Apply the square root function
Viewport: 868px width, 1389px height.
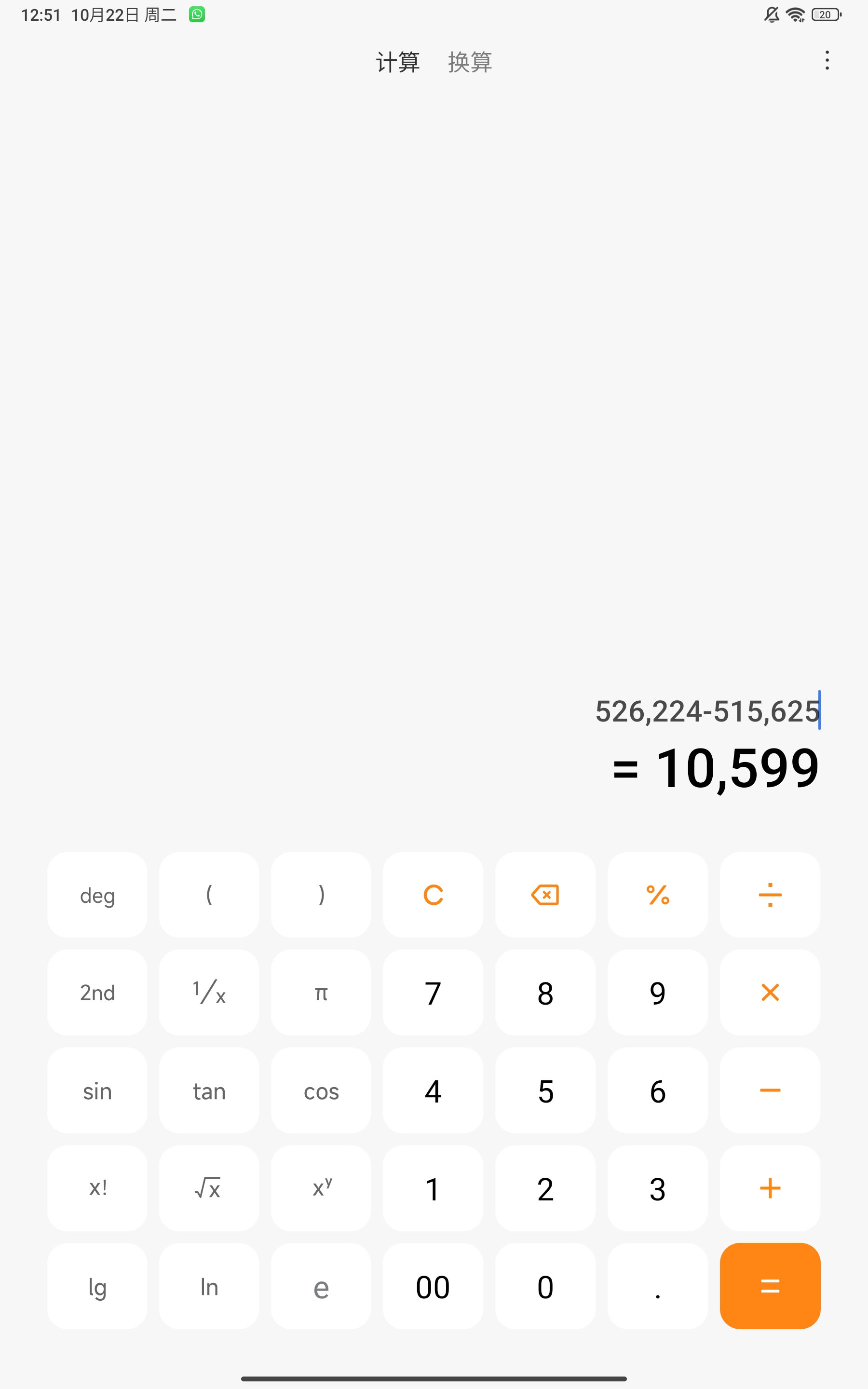[209, 1188]
